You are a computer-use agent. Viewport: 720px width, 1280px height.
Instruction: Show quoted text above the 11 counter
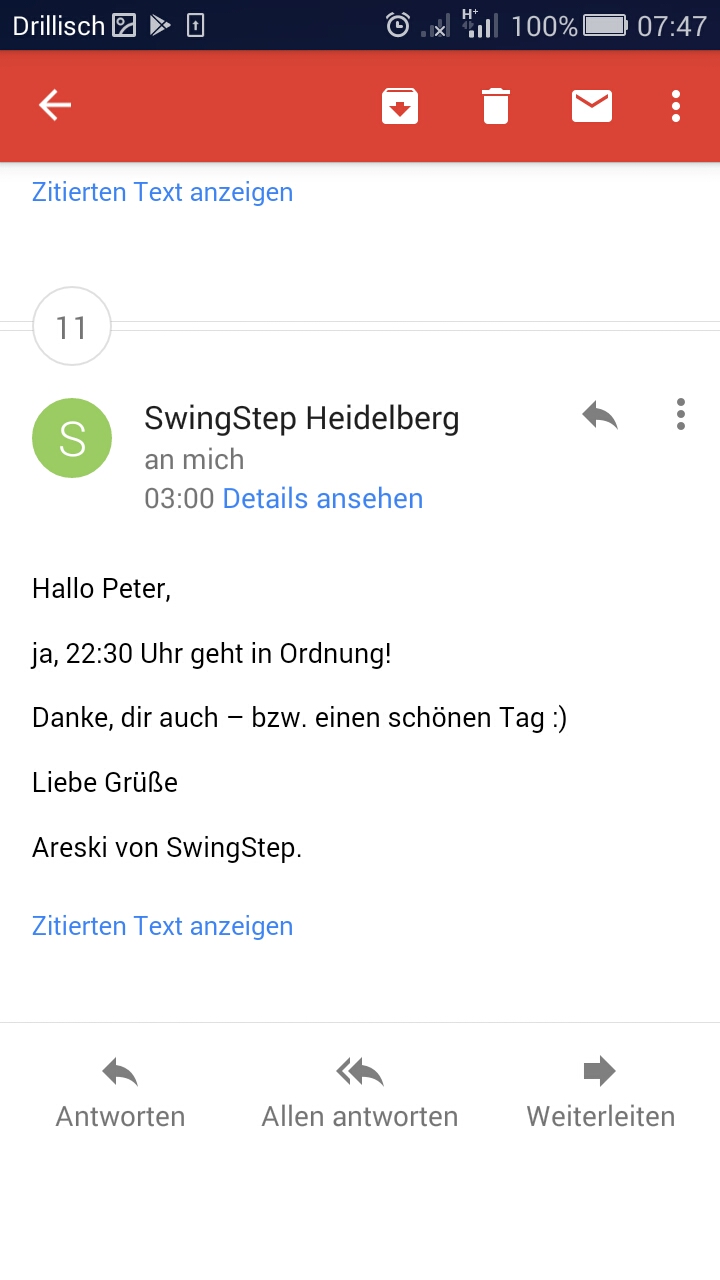coord(162,192)
